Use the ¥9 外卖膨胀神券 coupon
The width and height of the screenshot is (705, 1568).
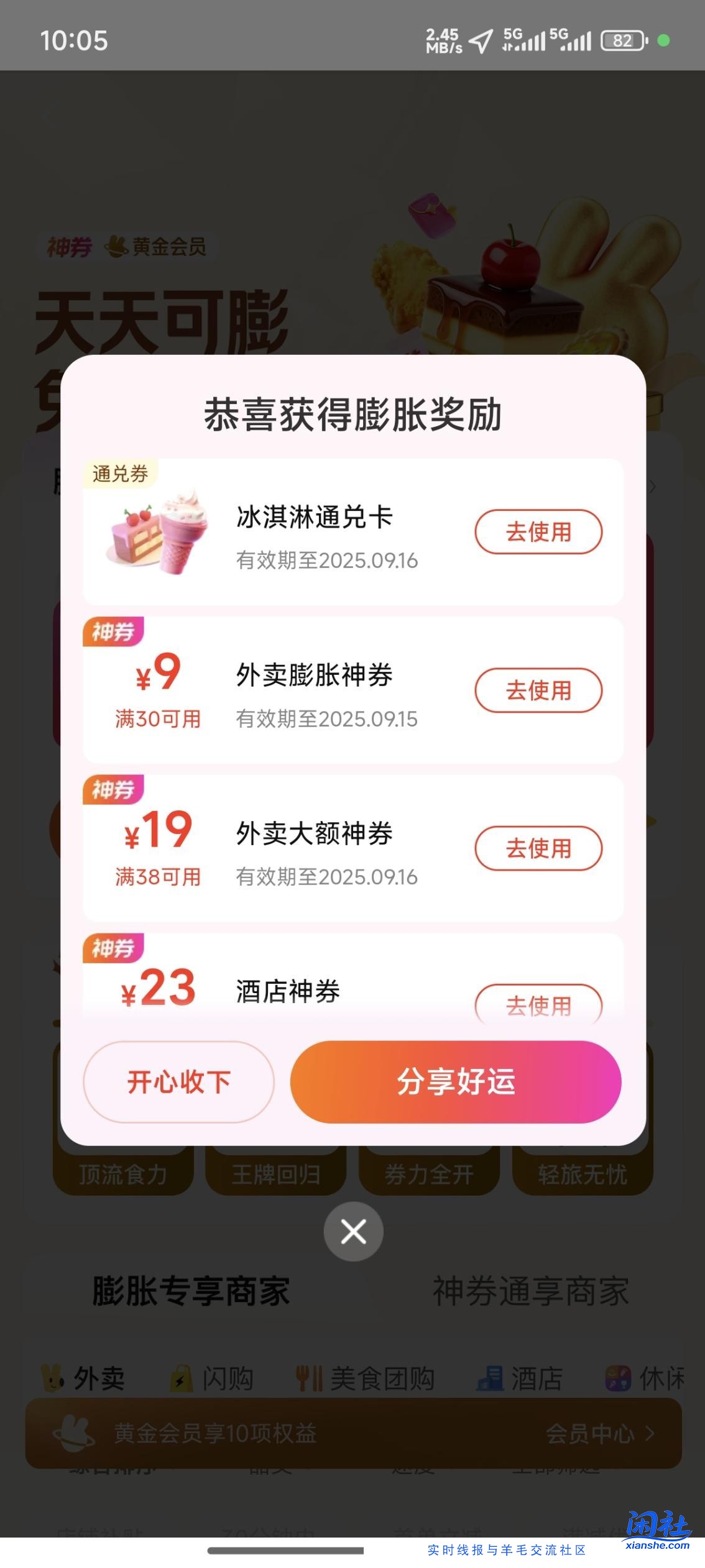(538, 690)
